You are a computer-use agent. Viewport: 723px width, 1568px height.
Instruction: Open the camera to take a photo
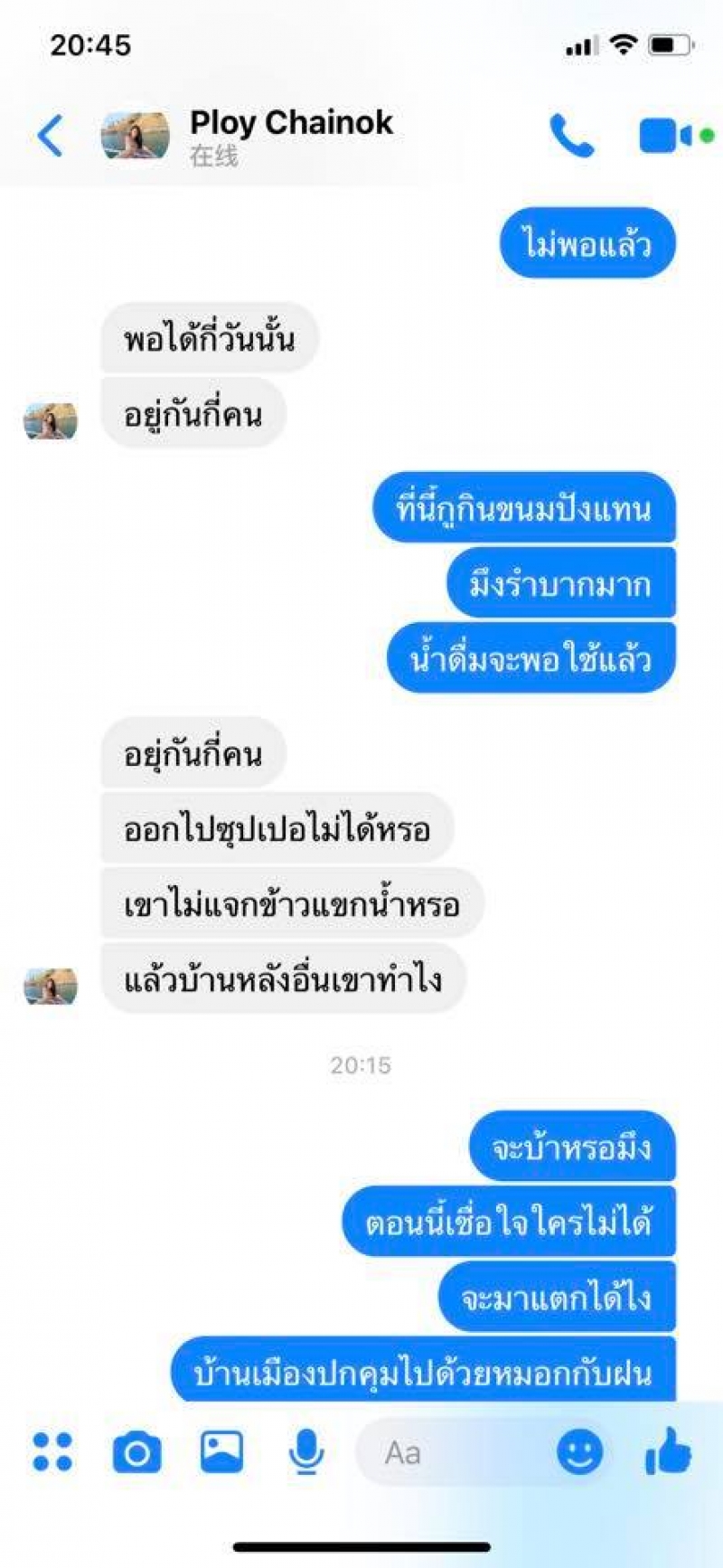tap(136, 1452)
